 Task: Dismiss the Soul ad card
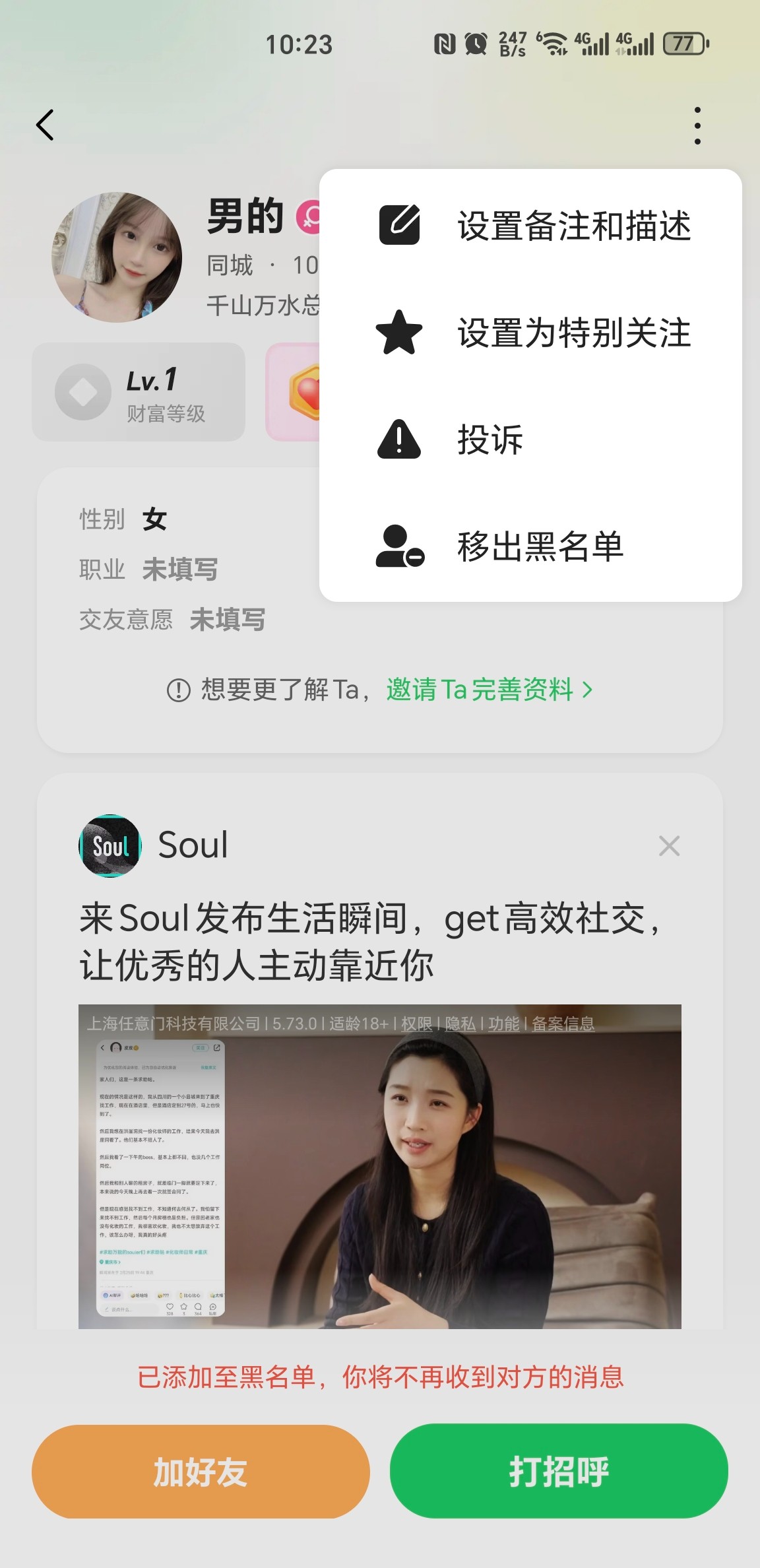click(x=669, y=846)
